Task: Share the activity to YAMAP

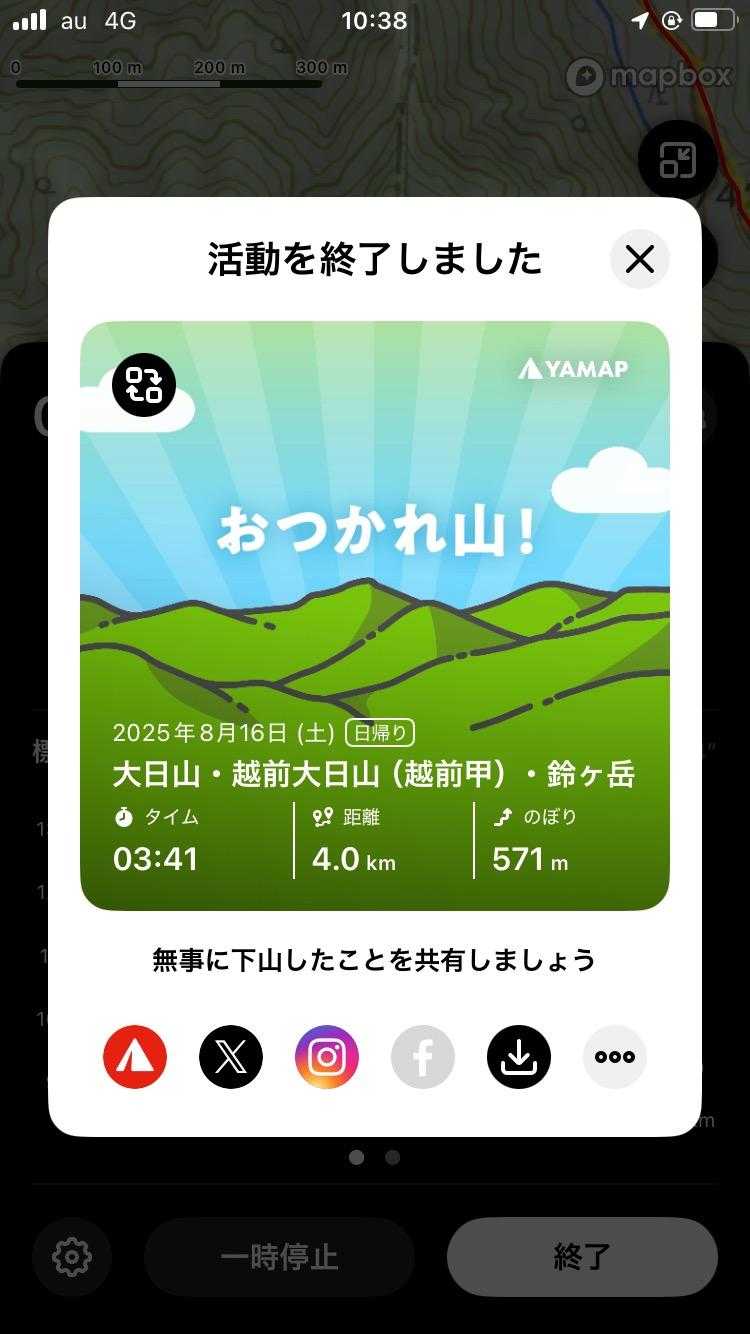Action: 135,1057
